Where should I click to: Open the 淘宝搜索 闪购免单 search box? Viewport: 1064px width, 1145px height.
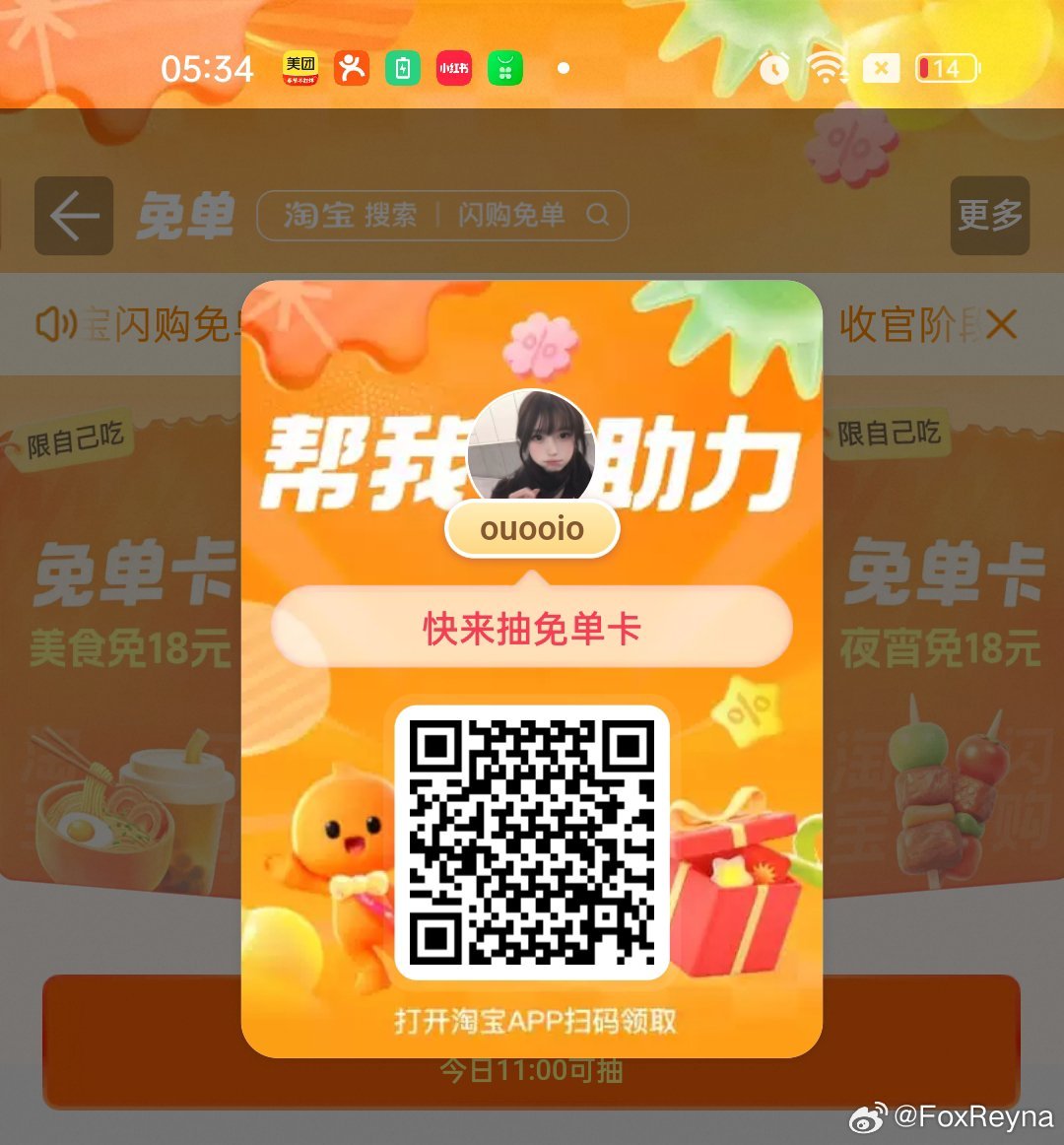point(441,215)
